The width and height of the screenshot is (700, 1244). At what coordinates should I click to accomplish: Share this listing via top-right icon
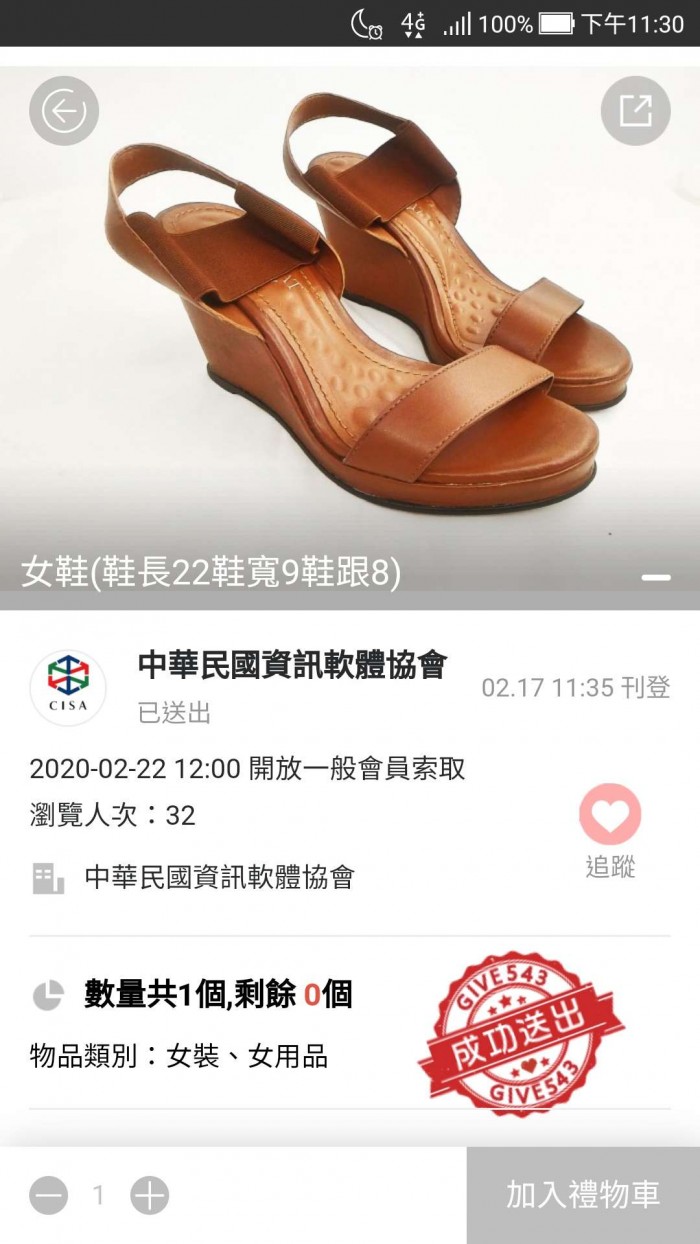635,111
